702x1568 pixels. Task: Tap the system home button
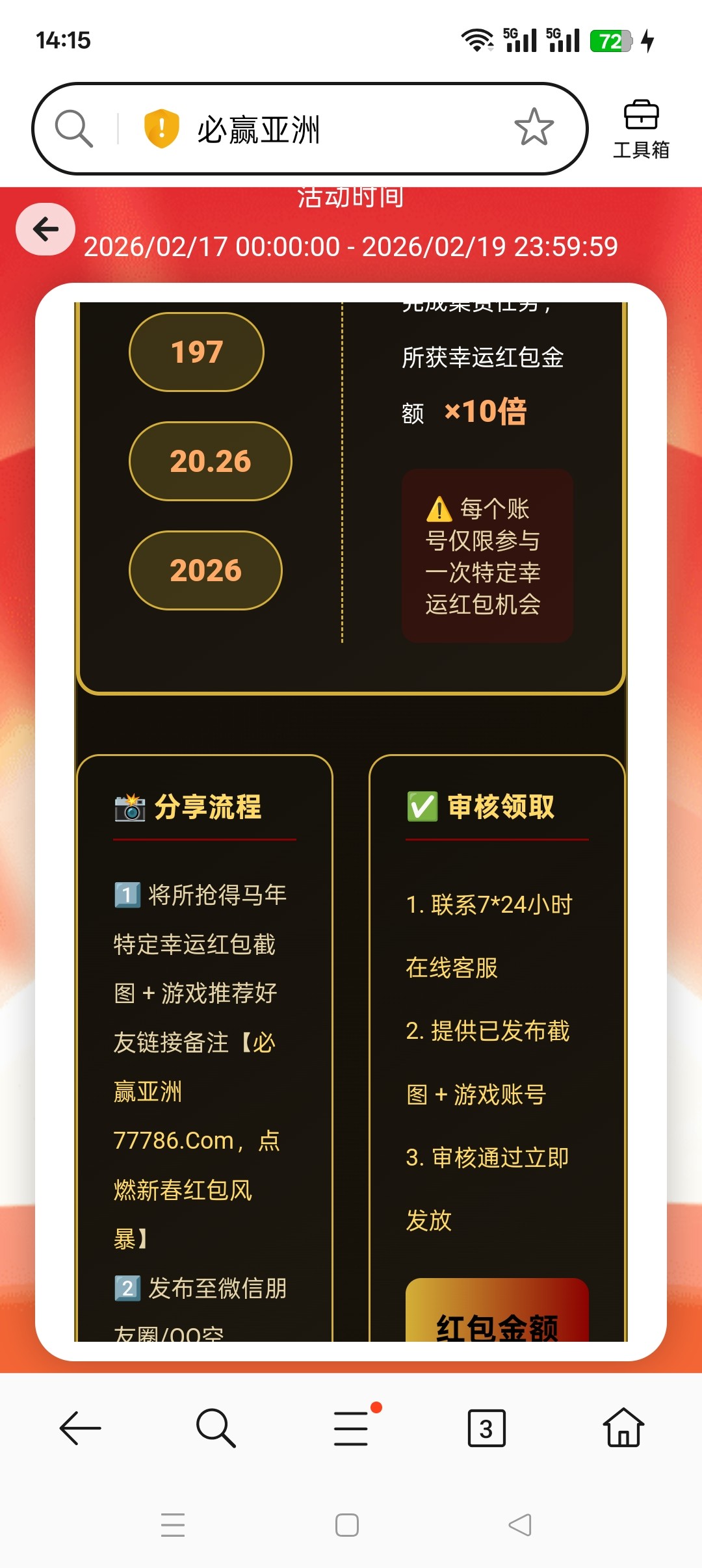(x=347, y=1524)
